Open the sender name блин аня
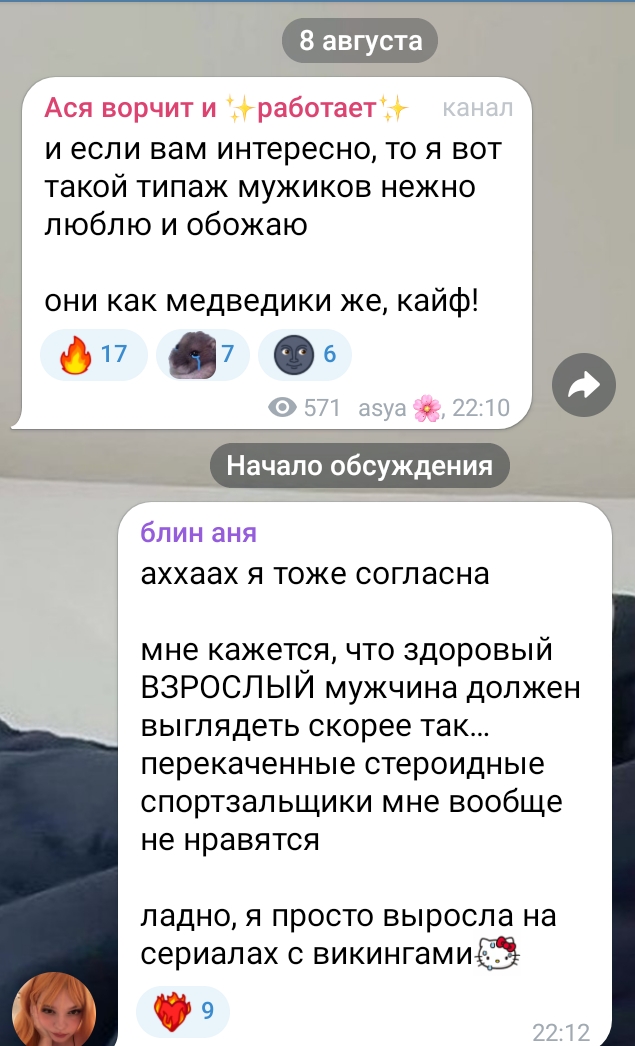The image size is (635, 1046). [198, 532]
